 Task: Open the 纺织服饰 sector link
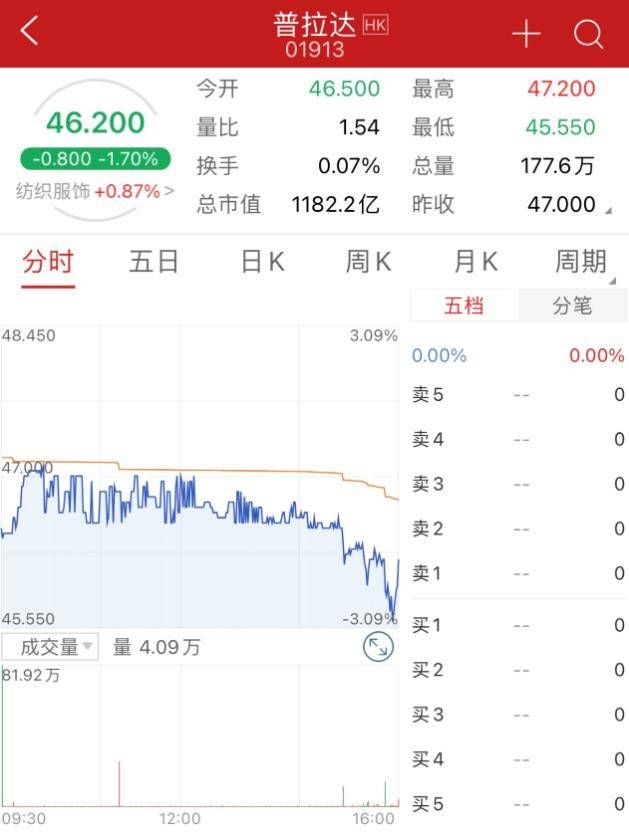pos(94,191)
